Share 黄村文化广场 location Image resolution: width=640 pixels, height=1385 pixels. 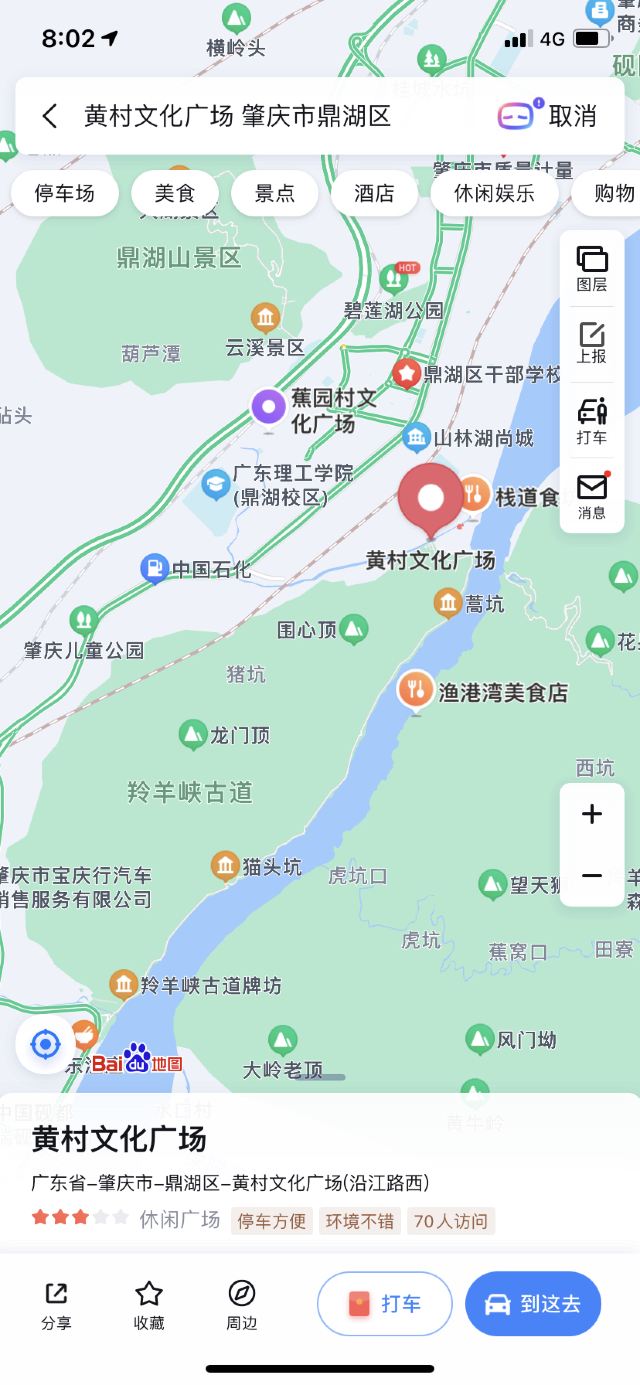(56, 1305)
